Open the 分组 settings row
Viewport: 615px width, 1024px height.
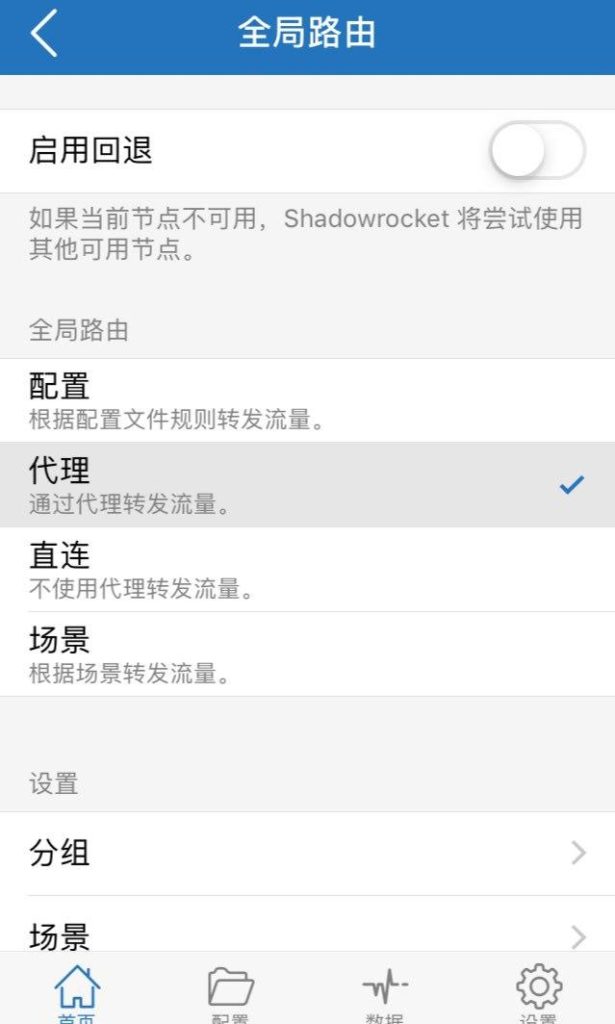307,853
